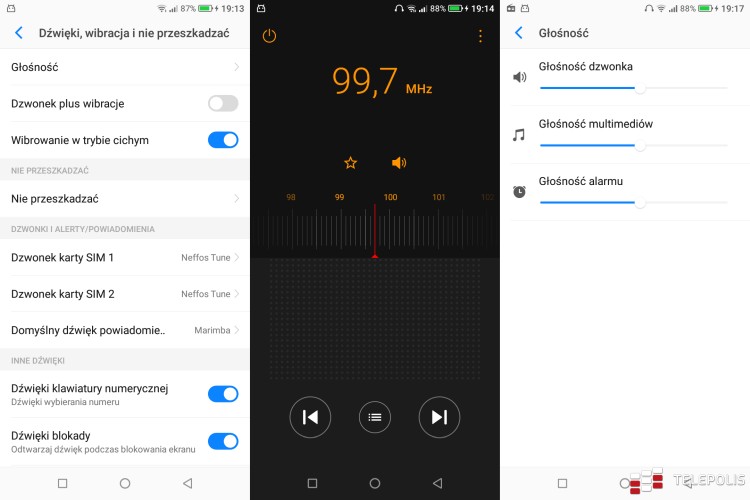Choose Dzwonek karty SIM 1 ringtone
This screenshot has height=500, width=750.
(x=125, y=257)
